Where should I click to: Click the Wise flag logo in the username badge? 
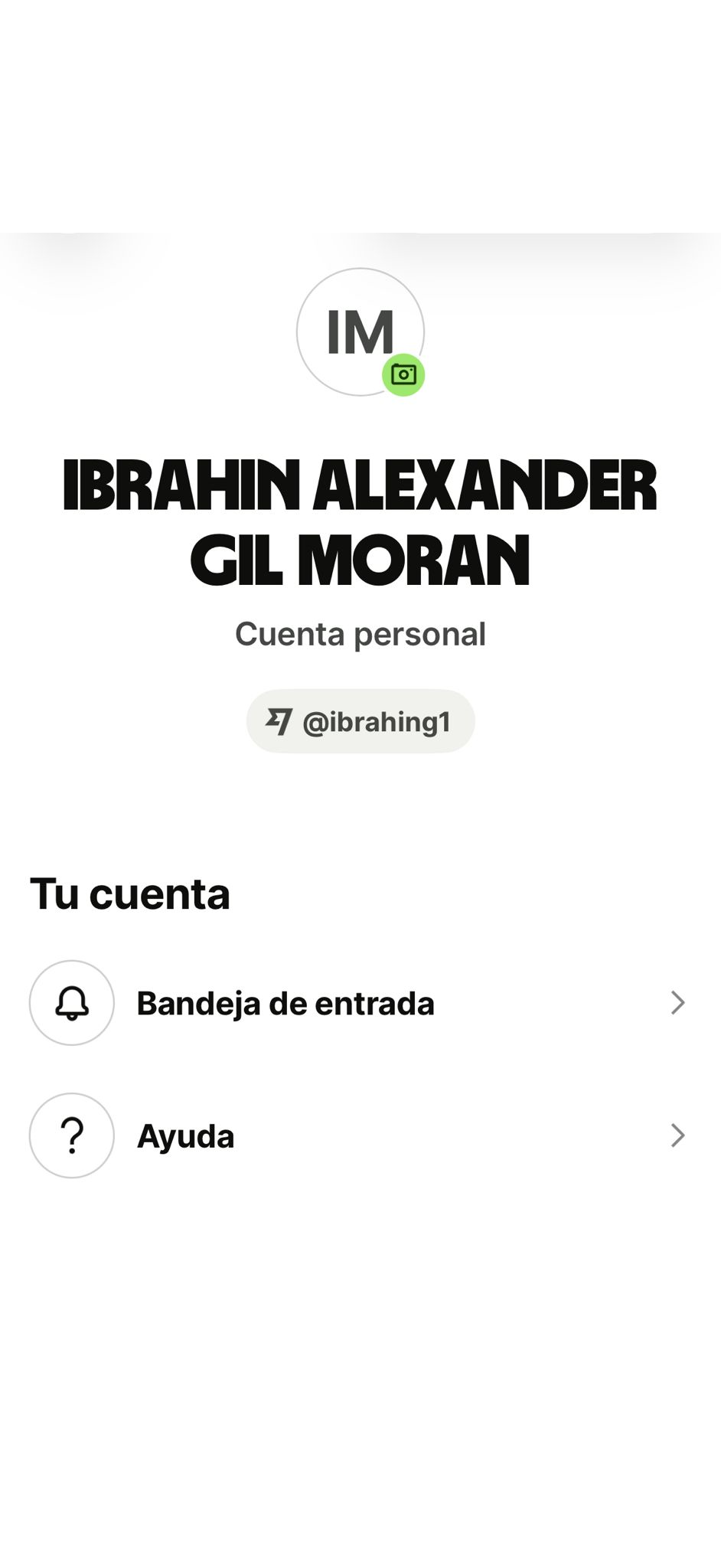coord(280,720)
